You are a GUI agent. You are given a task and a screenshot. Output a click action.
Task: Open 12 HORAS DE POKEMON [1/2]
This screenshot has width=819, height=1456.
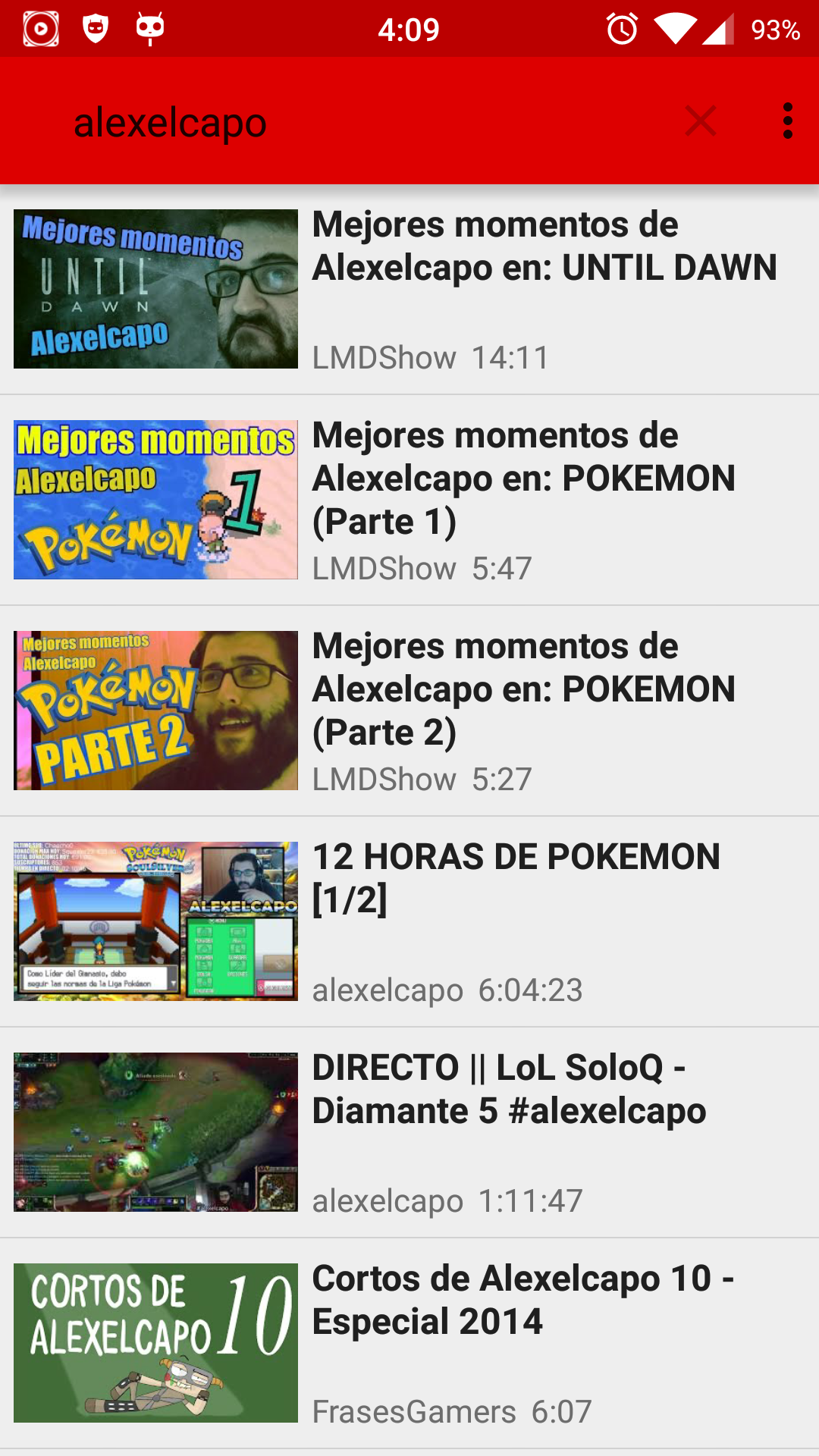[409, 921]
